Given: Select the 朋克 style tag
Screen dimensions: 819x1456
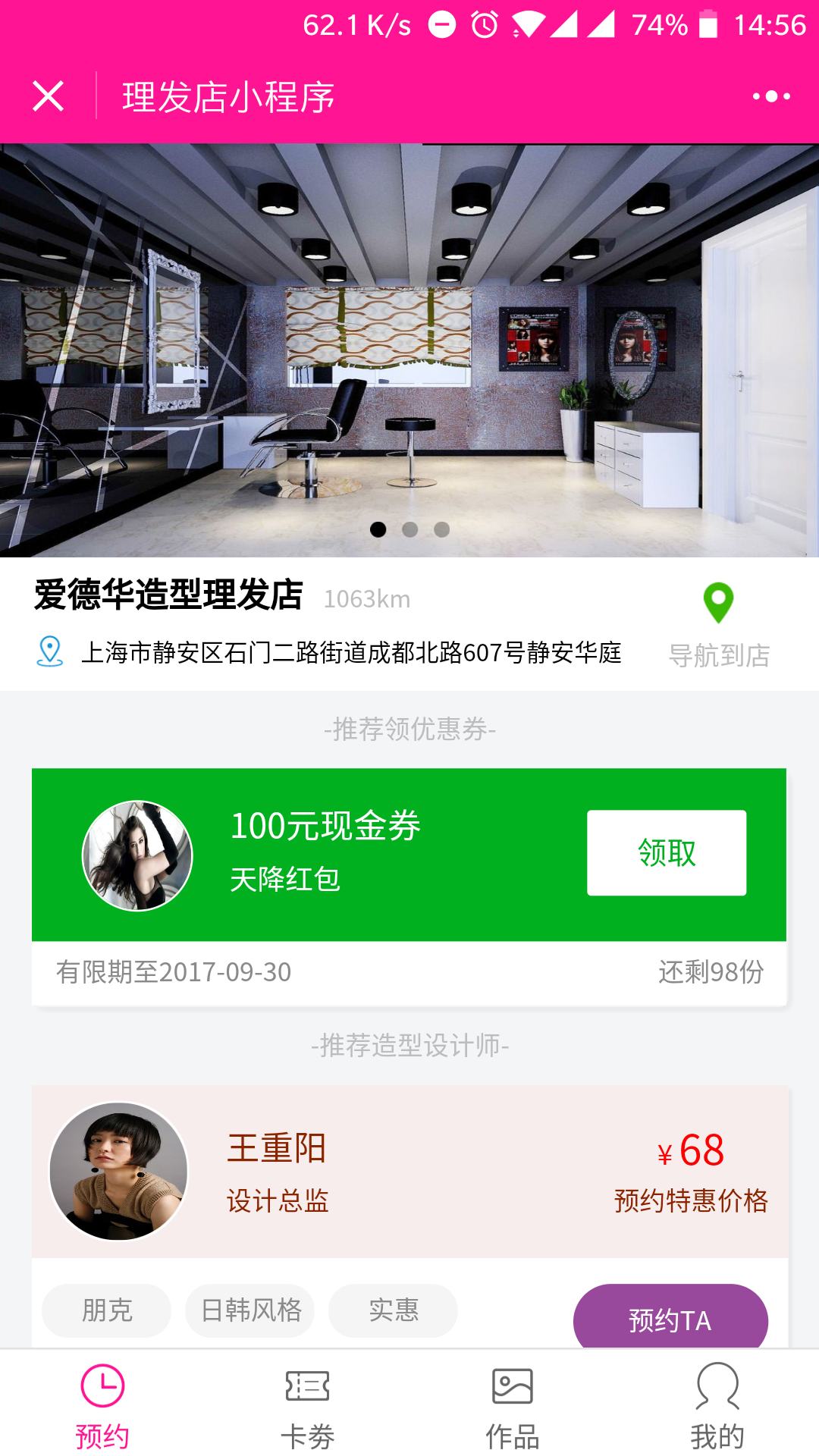Looking at the screenshot, I should pyautogui.click(x=106, y=1310).
